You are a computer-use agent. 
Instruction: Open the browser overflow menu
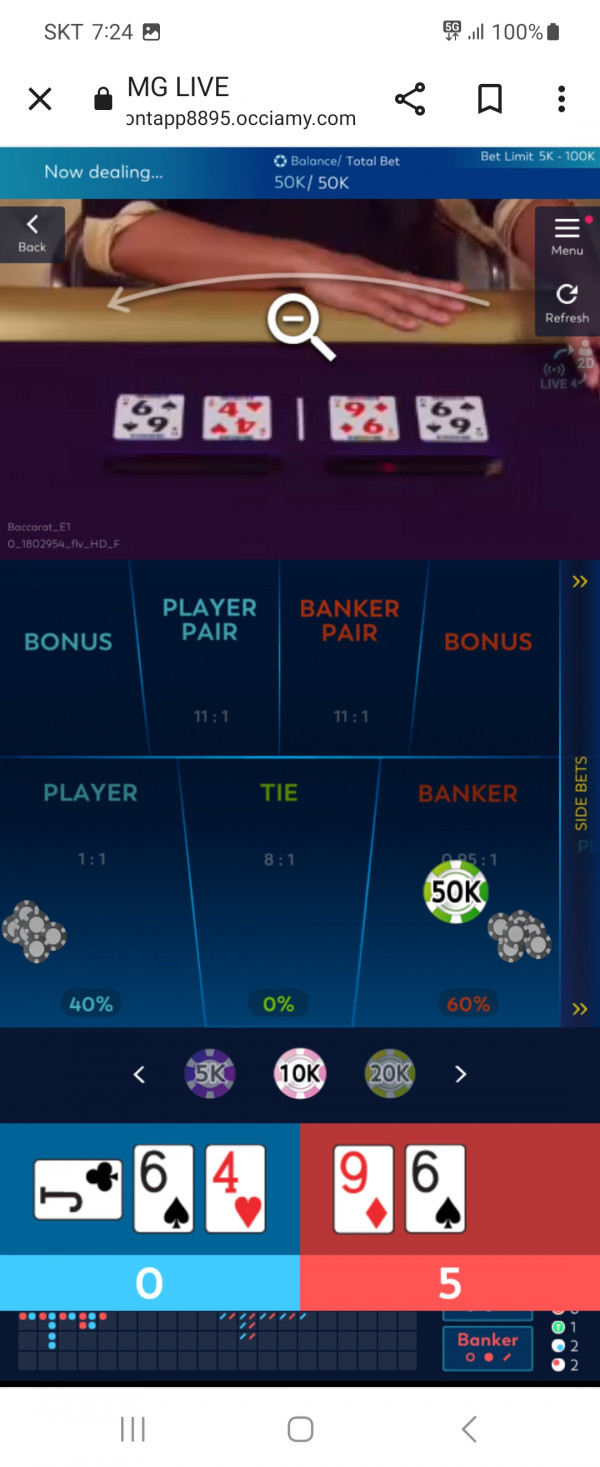(x=561, y=99)
